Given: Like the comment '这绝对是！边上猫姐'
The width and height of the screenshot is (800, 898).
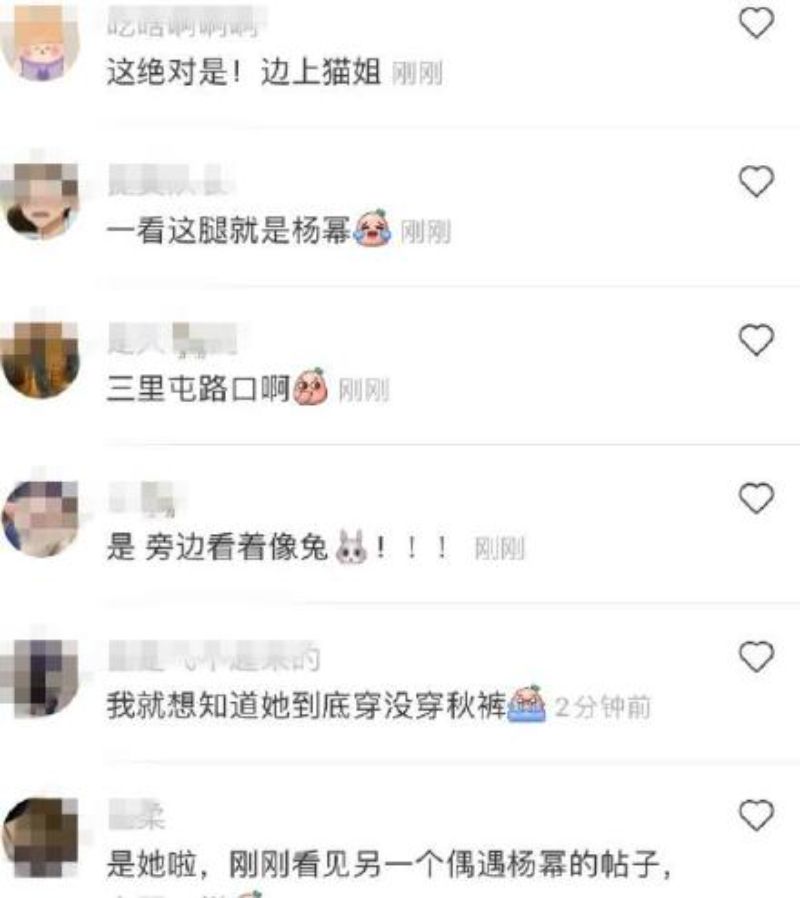Looking at the screenshot, I should [x=756, y=23].
